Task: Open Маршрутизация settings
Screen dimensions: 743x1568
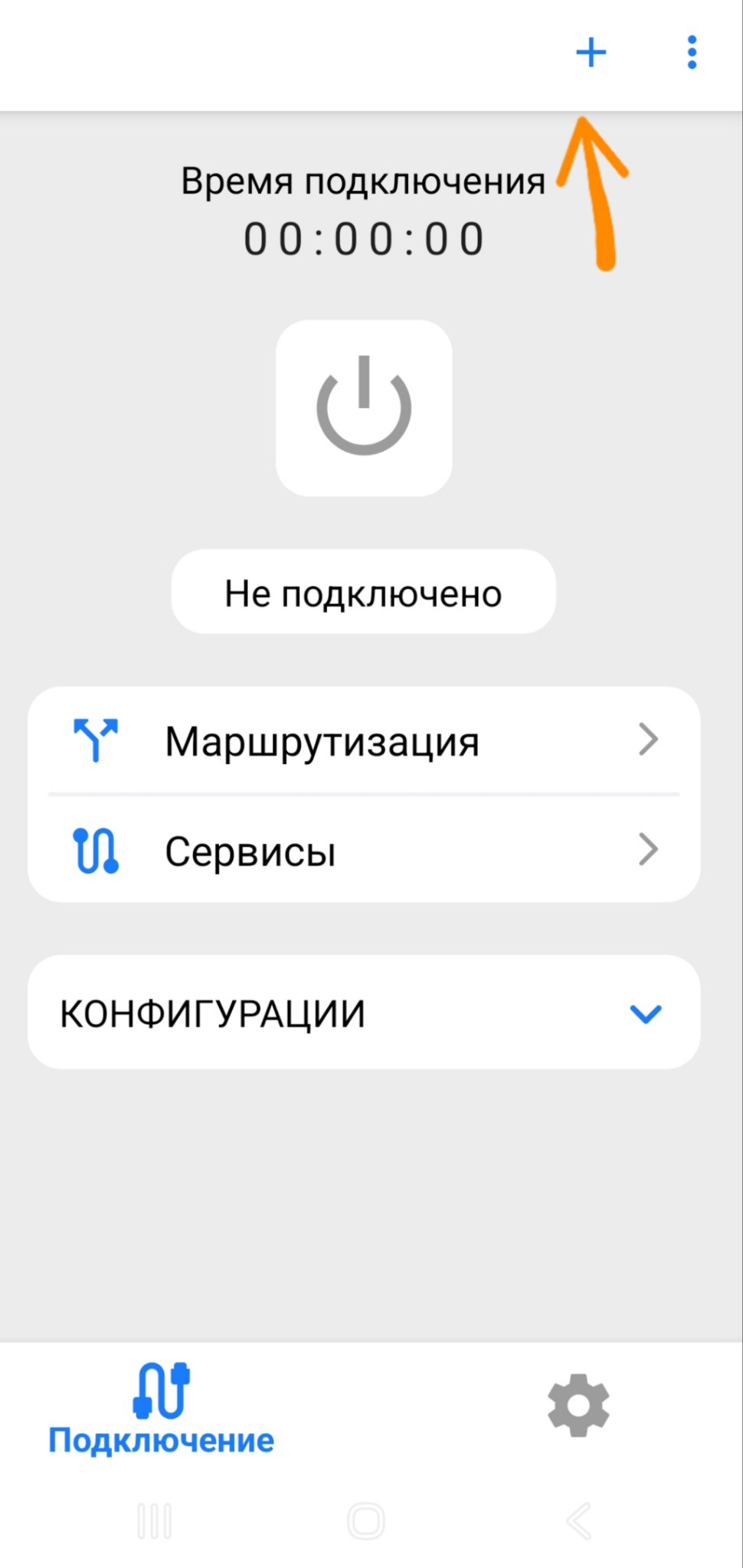Action: pyautogui.click(x=364, y=740)
